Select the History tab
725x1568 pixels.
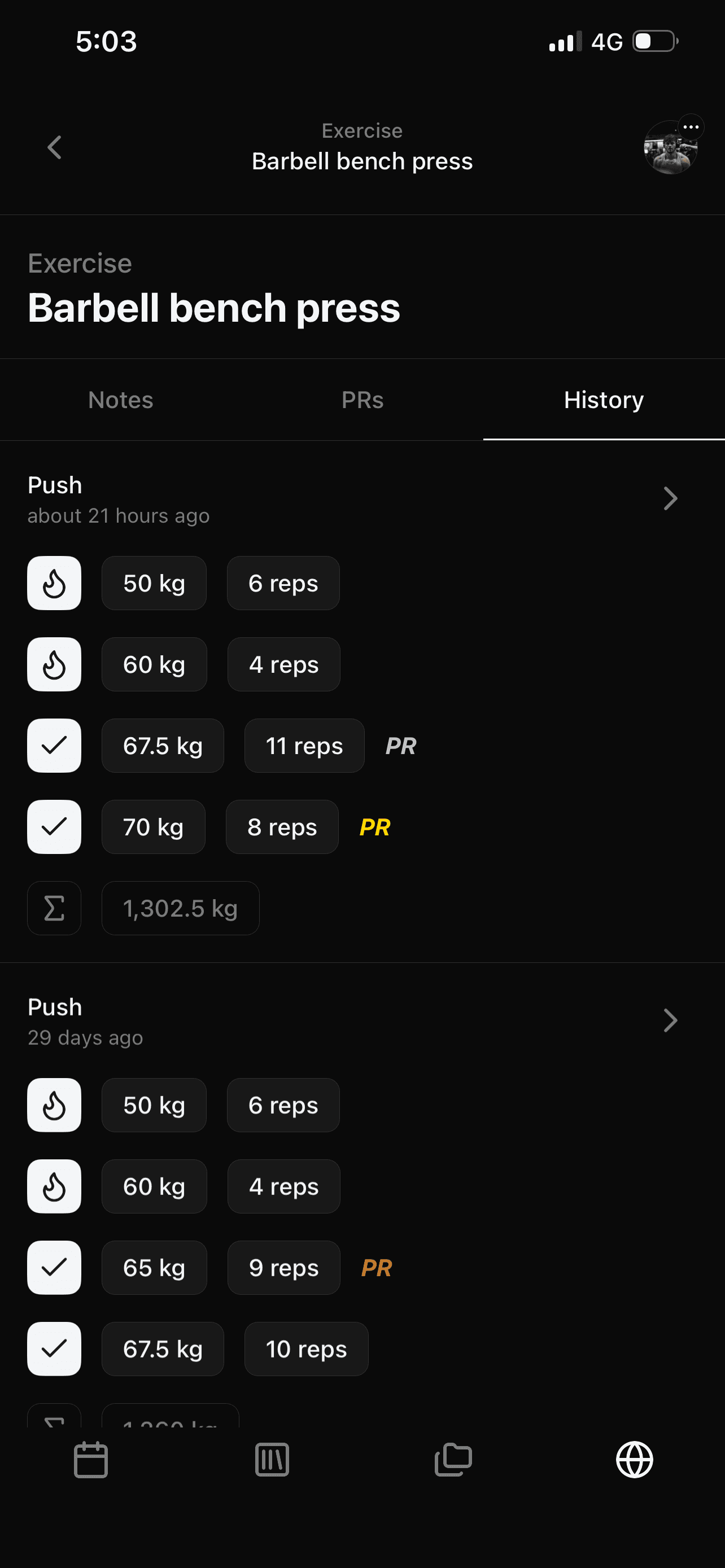(603, 400)
